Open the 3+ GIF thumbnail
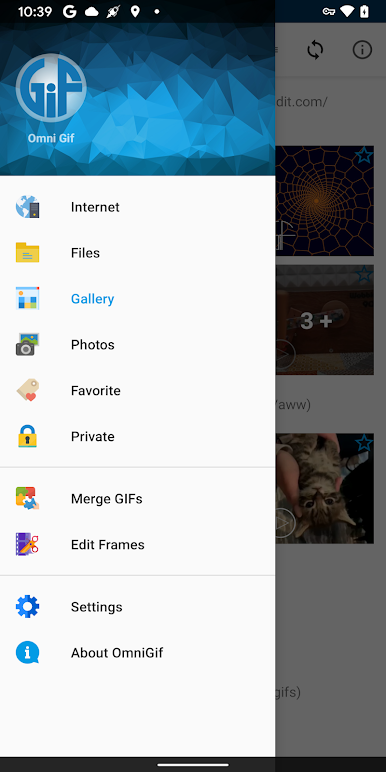This screenshot has width=386, height=772. (324, 320)
